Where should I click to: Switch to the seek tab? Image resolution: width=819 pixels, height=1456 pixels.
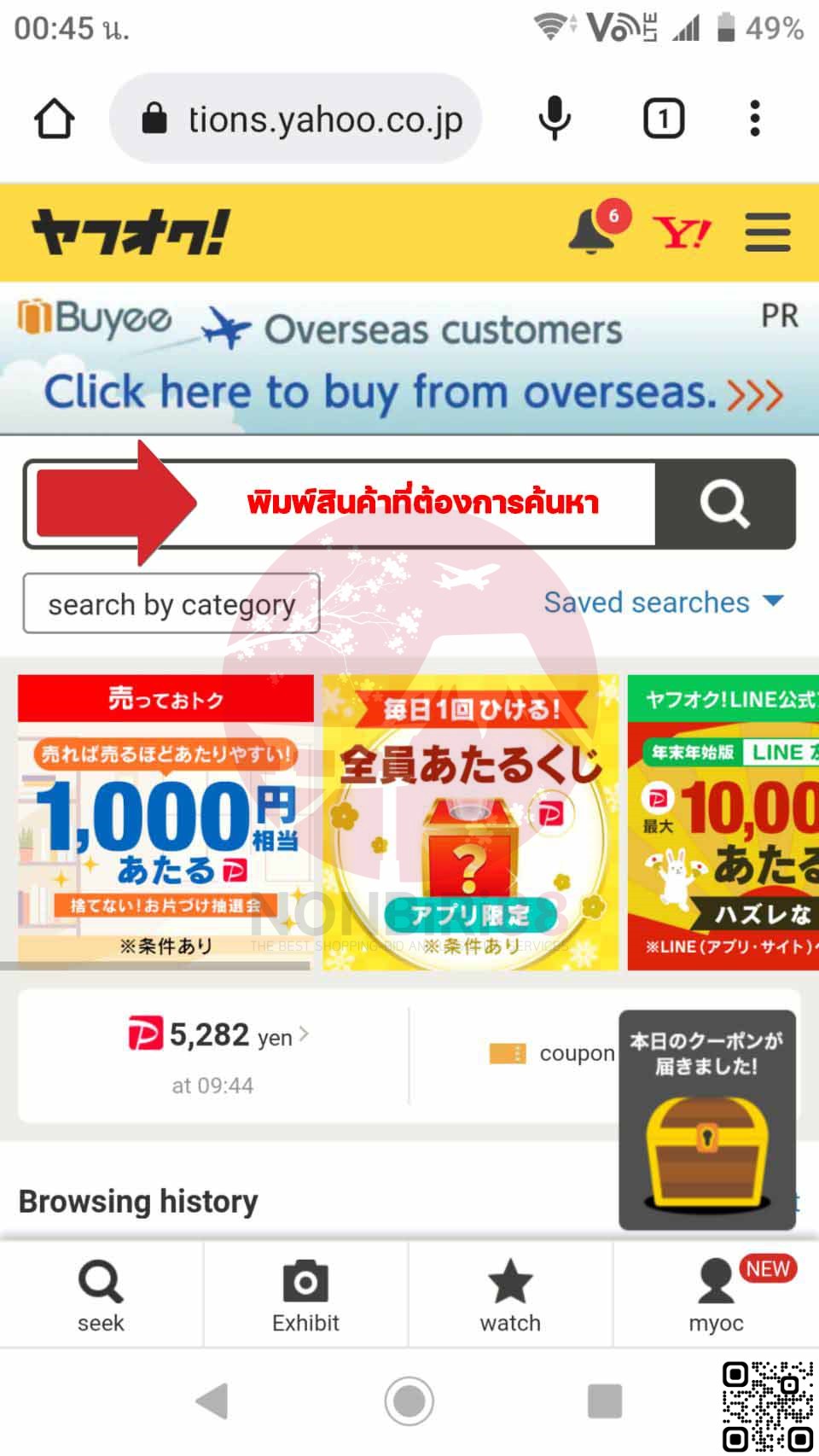coord(101,1296)
